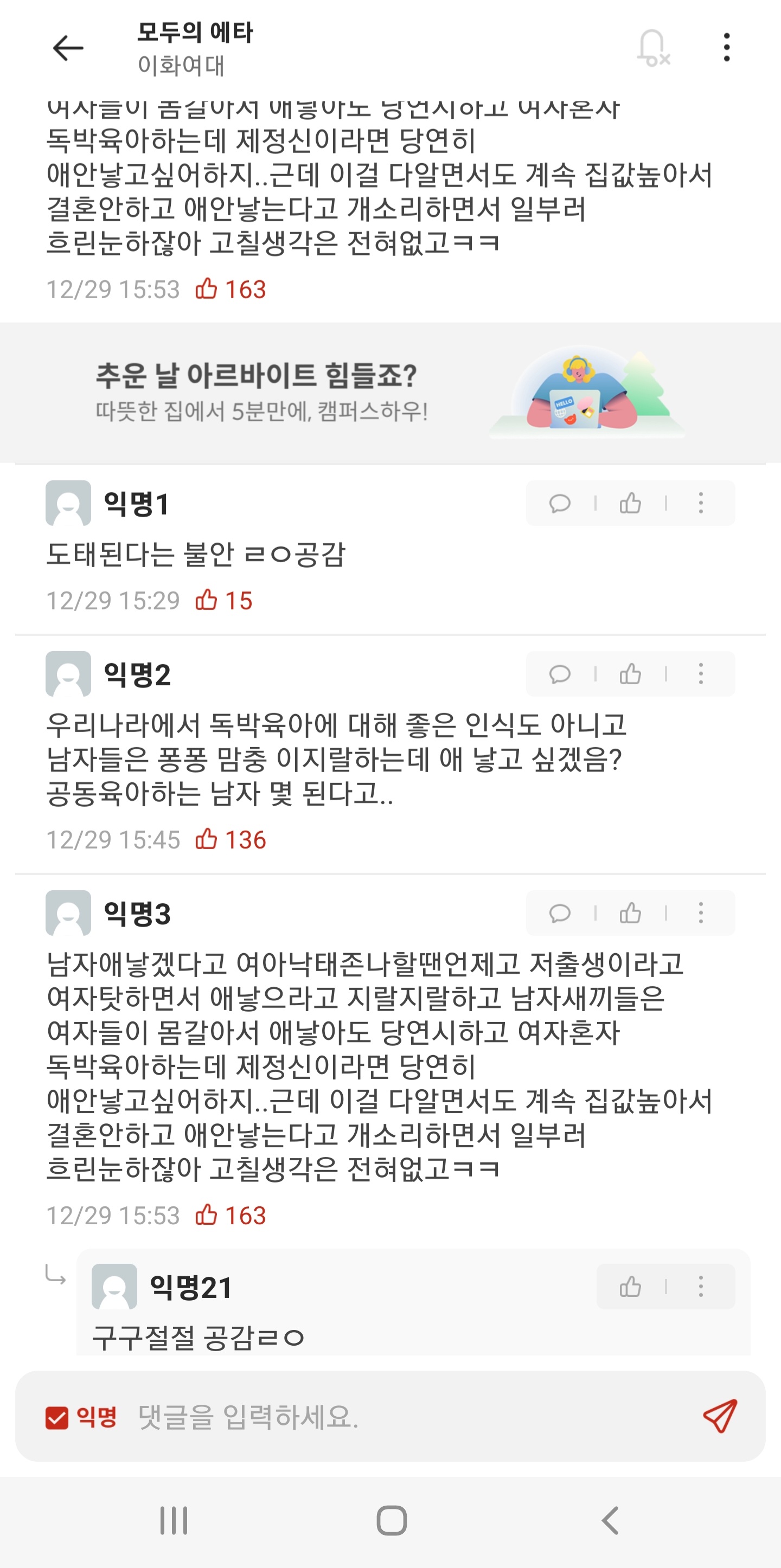Like 익명3's comment
Viewport: 781px width, 1568px height.
tap(630, 913)
